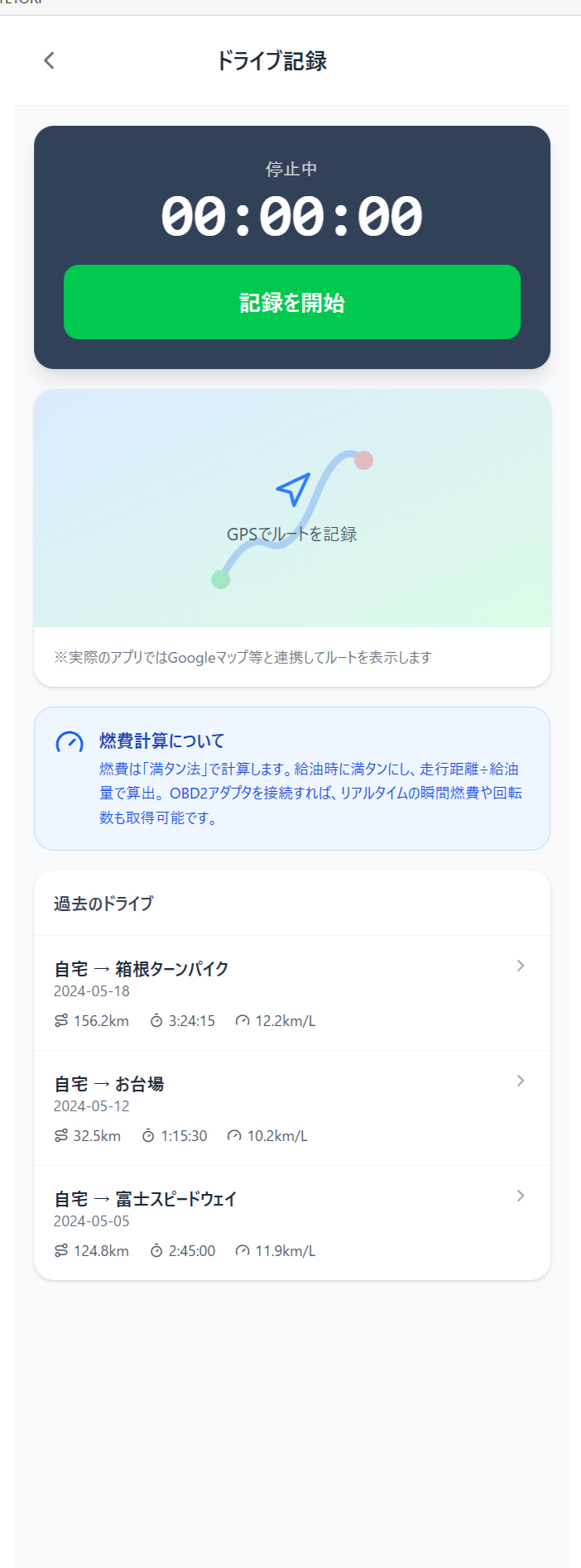Viewport: 581px width, 1568px height.
Task: View the 自宅 → 富士スピードウェイ drive
Action: point(291,1222)
